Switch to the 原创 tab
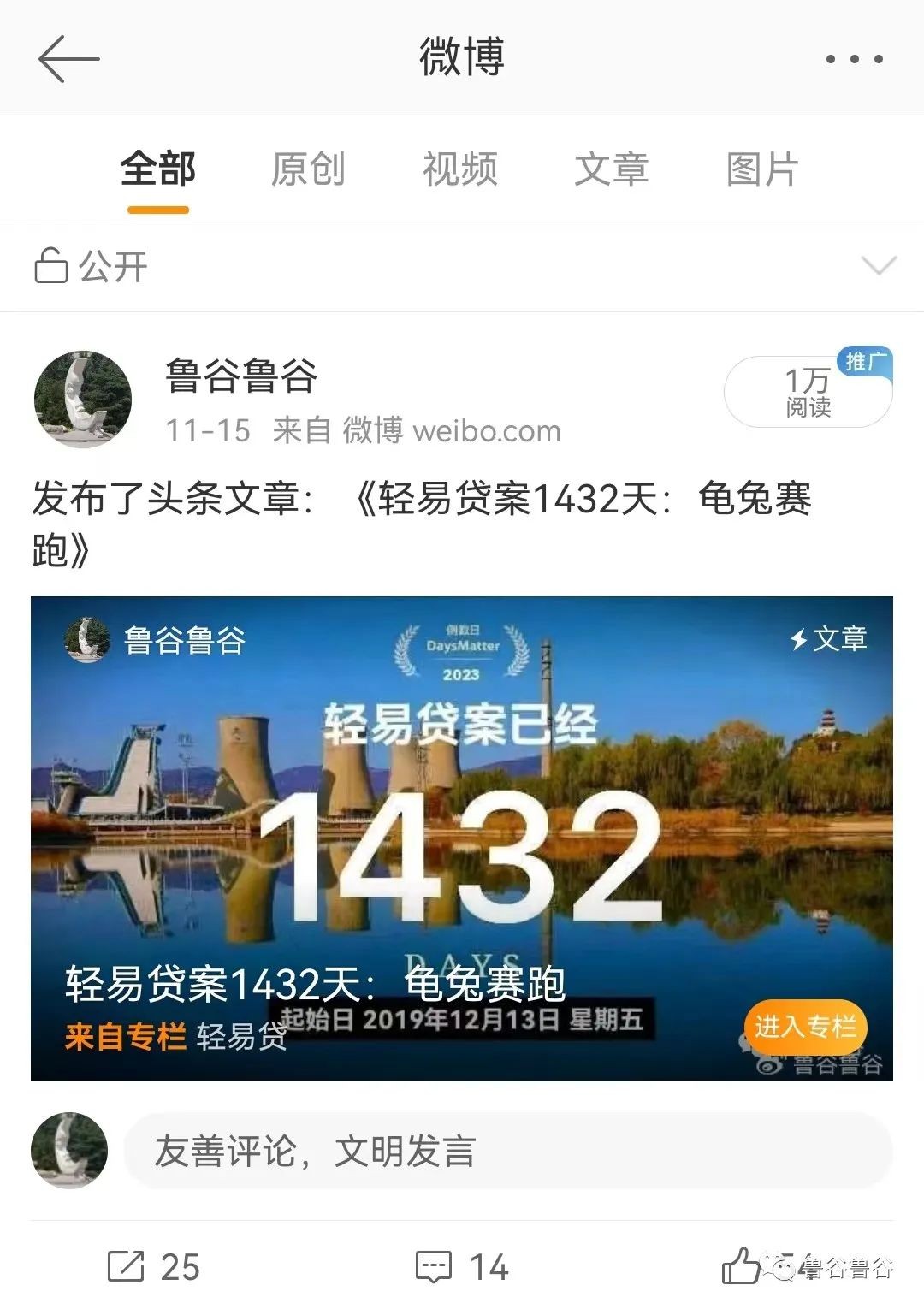The image size is (924, 1309). pyautogui.click(x=308, y=169)
